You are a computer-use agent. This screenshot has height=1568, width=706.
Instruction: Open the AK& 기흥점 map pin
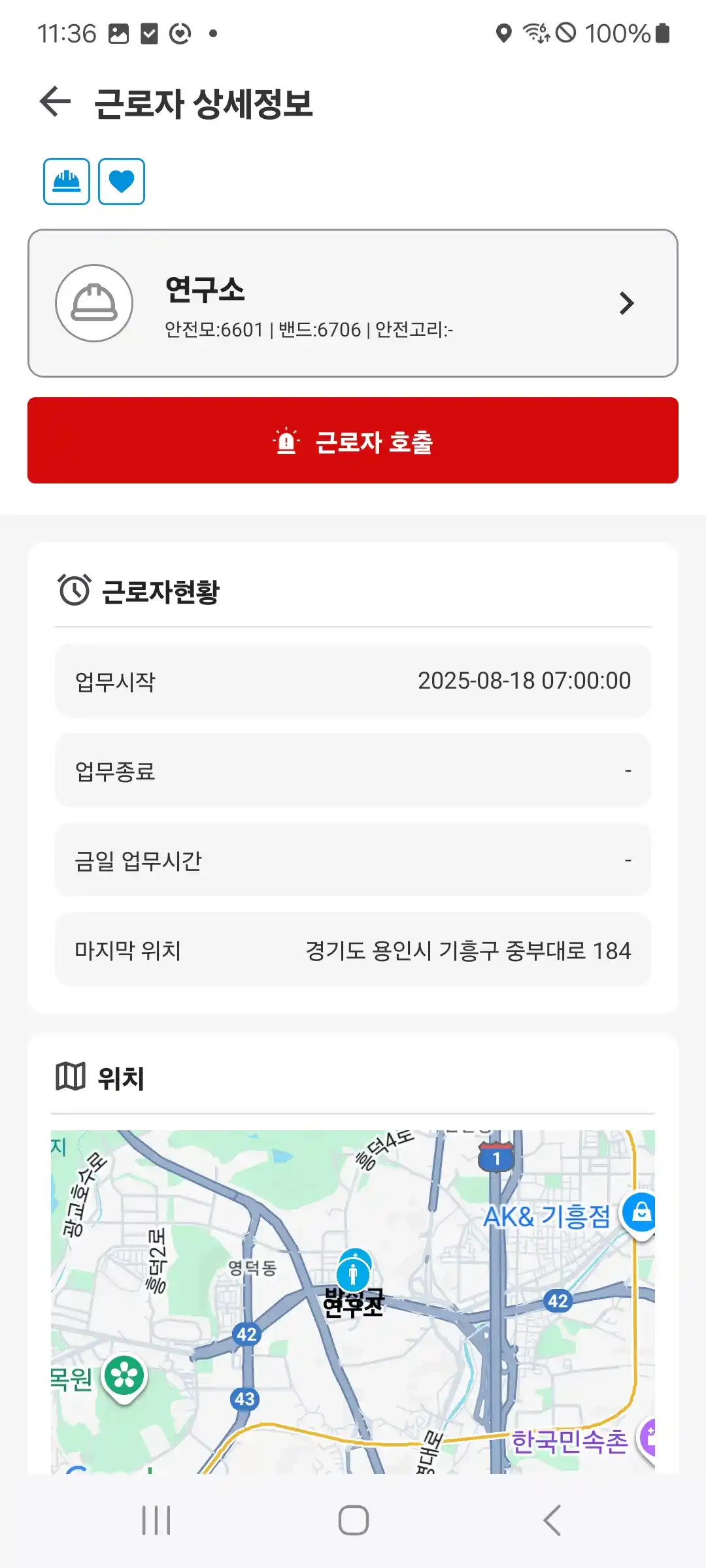pos(641,1213)
